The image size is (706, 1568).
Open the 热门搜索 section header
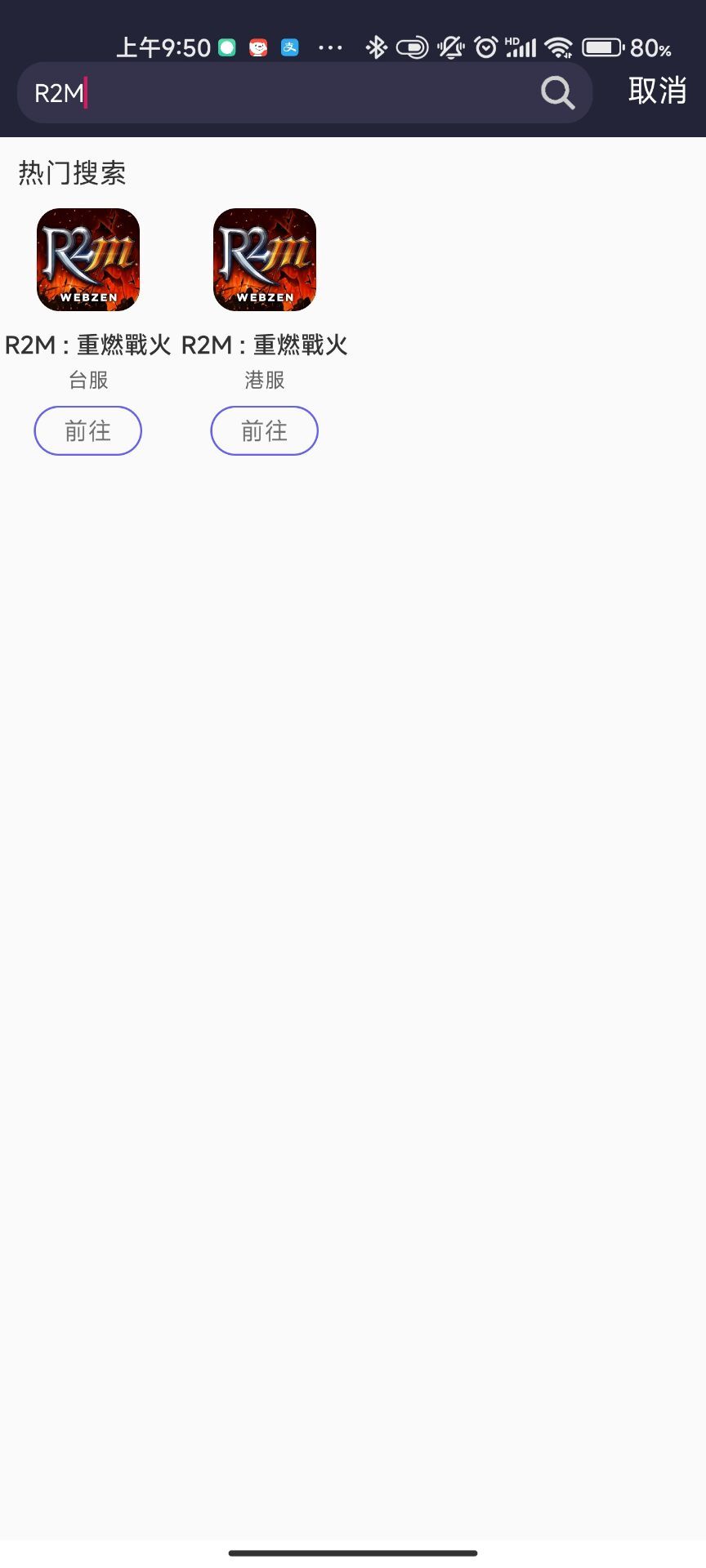point(72,173)
